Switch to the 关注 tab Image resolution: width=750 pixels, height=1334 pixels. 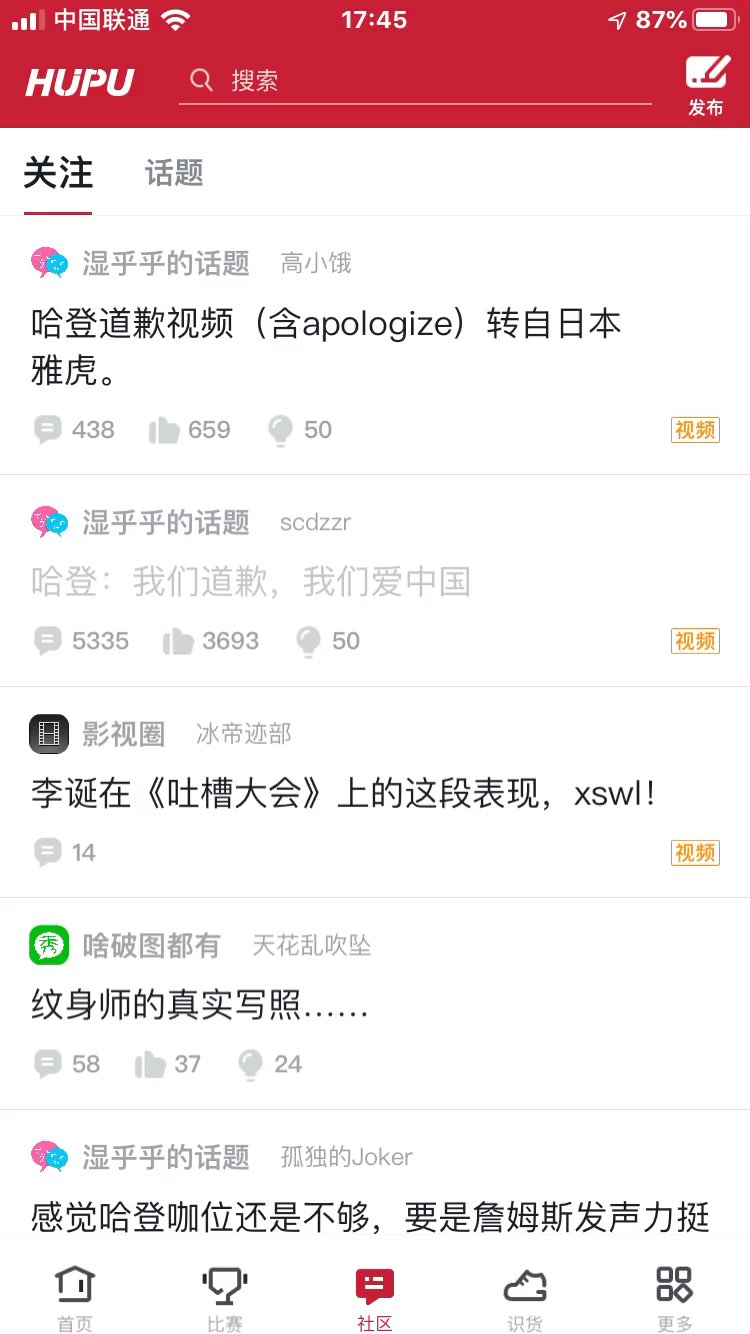pos(58,173)
